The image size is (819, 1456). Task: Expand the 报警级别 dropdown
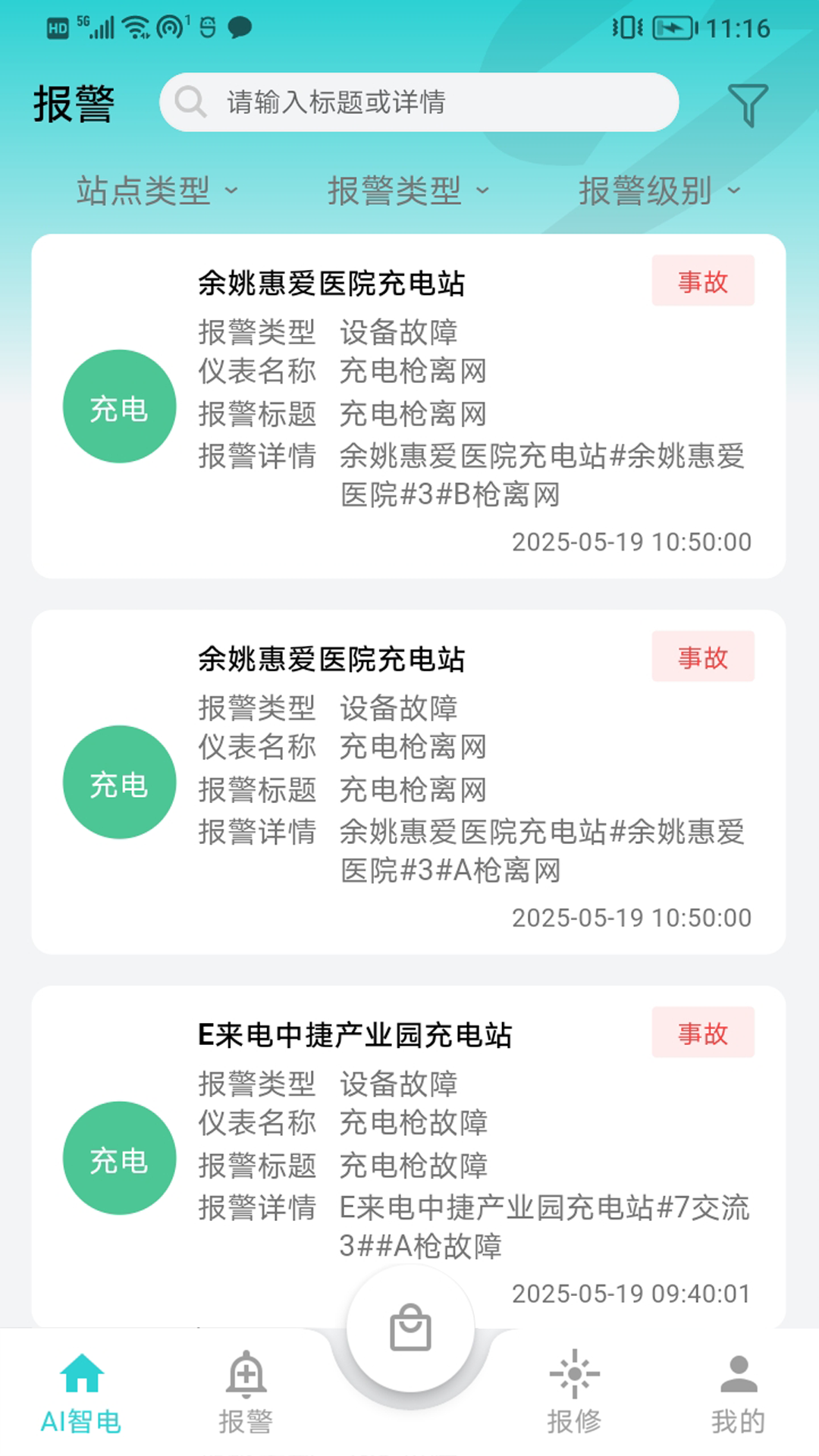pos(659,190)
